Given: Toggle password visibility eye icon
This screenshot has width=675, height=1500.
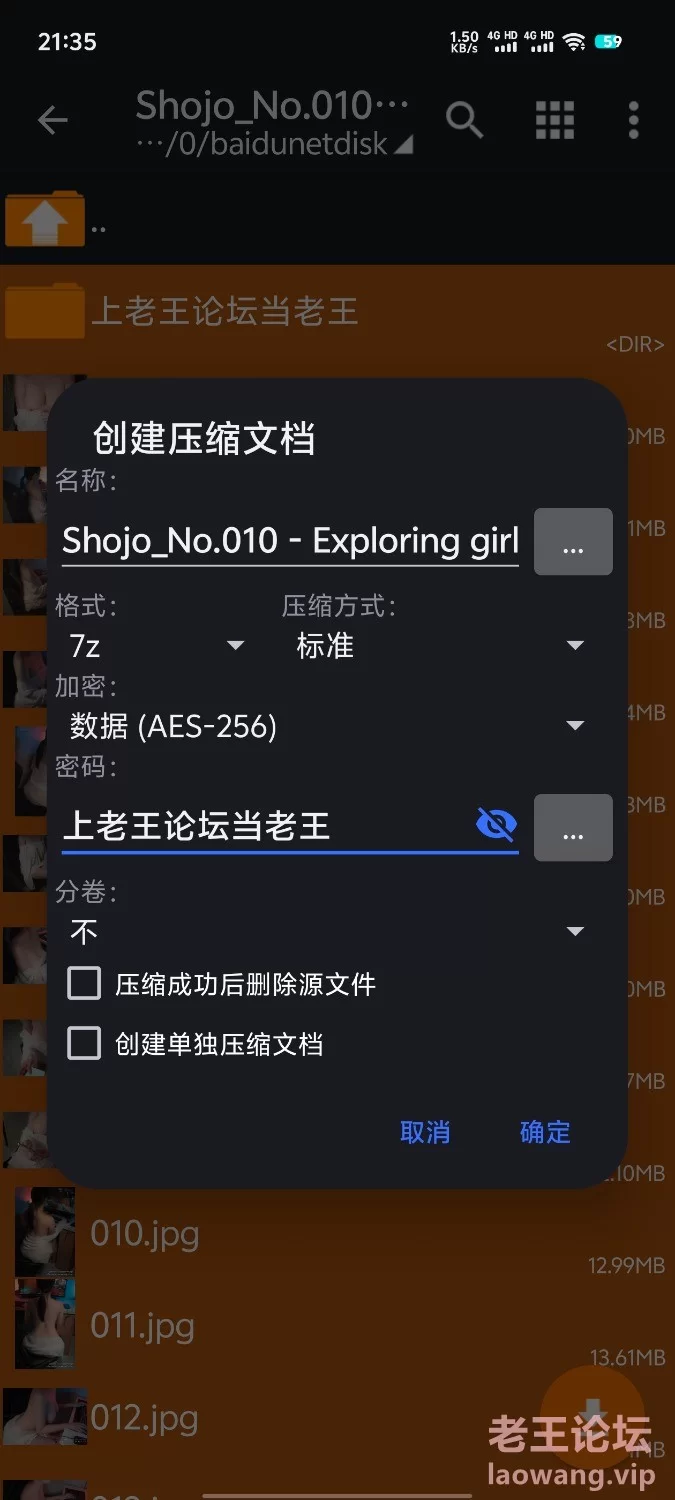Looking at the screenshot, I should click(x=496, y=825).
